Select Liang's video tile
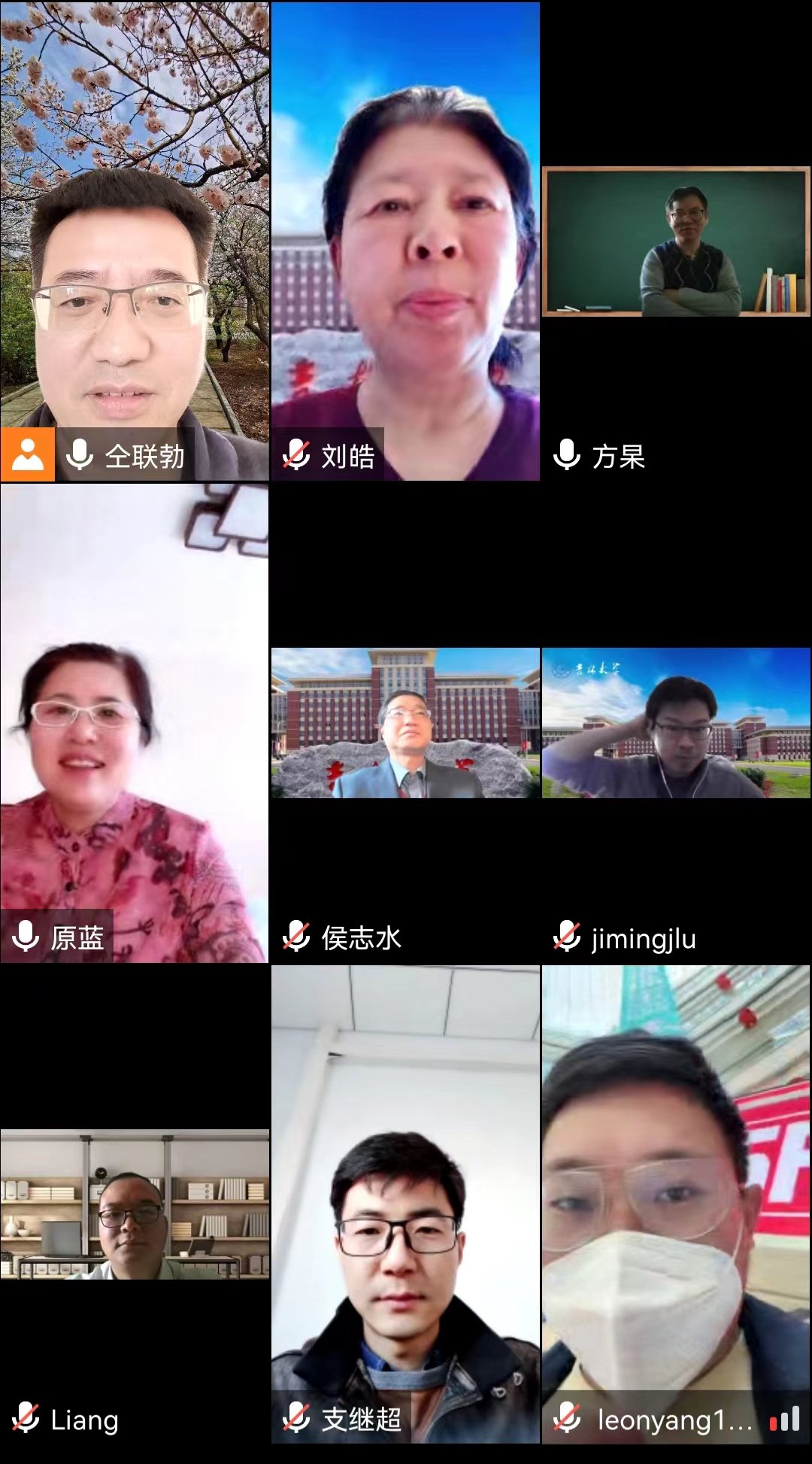This screenshot has width=812, height=1464. click(x=135, y=1204)
